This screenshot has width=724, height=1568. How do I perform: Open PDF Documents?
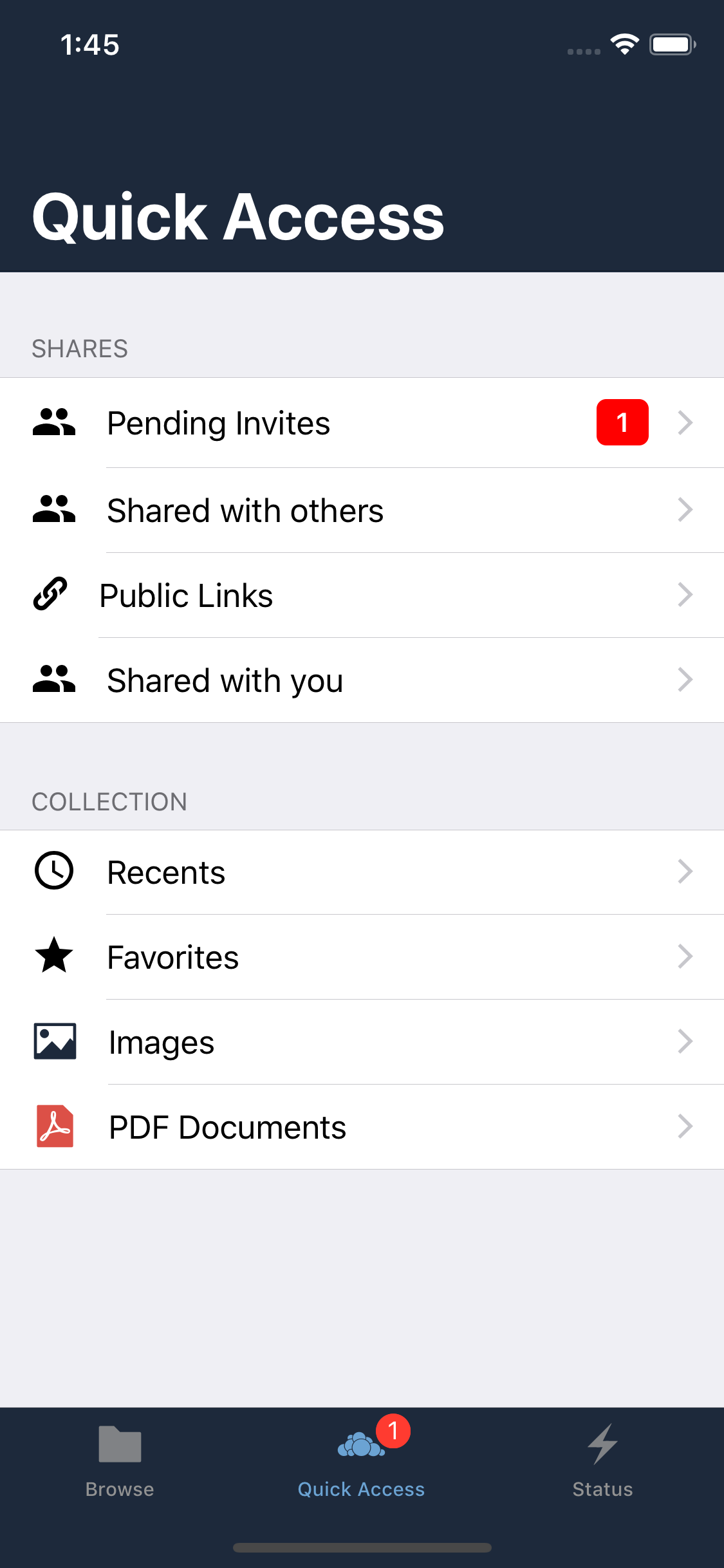360,1127
